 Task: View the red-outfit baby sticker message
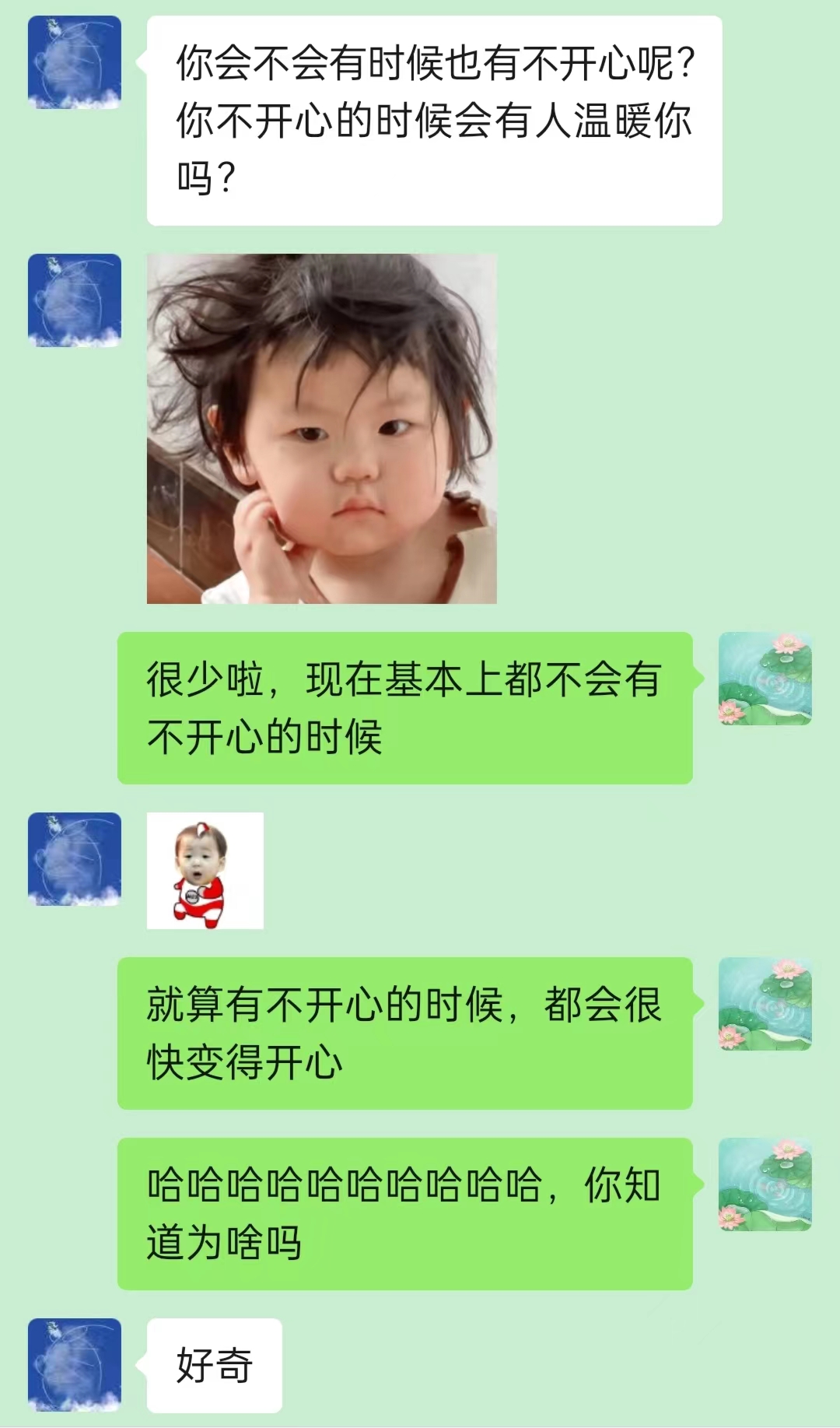(205, 870)
